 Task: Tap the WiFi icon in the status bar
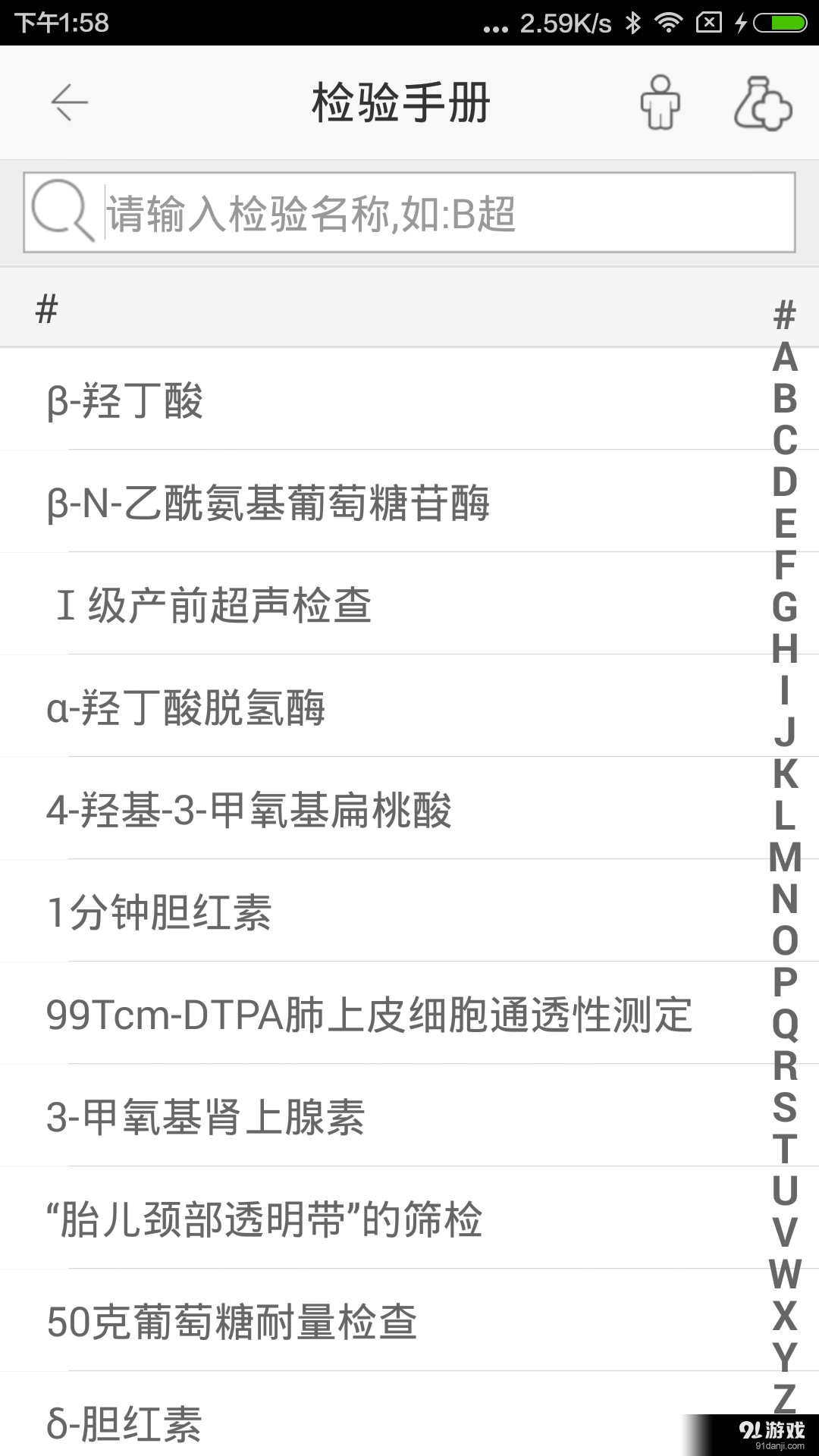coord(670,24)
